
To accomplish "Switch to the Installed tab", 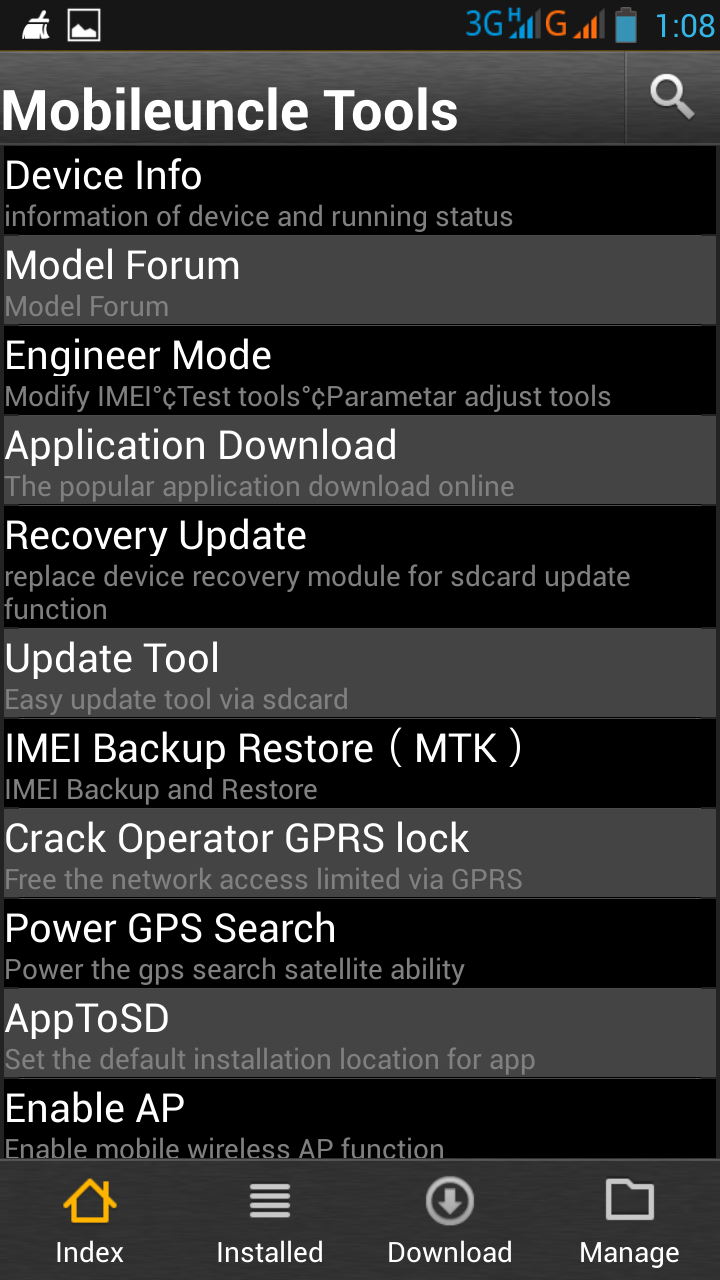I will tap(270, 1220).
